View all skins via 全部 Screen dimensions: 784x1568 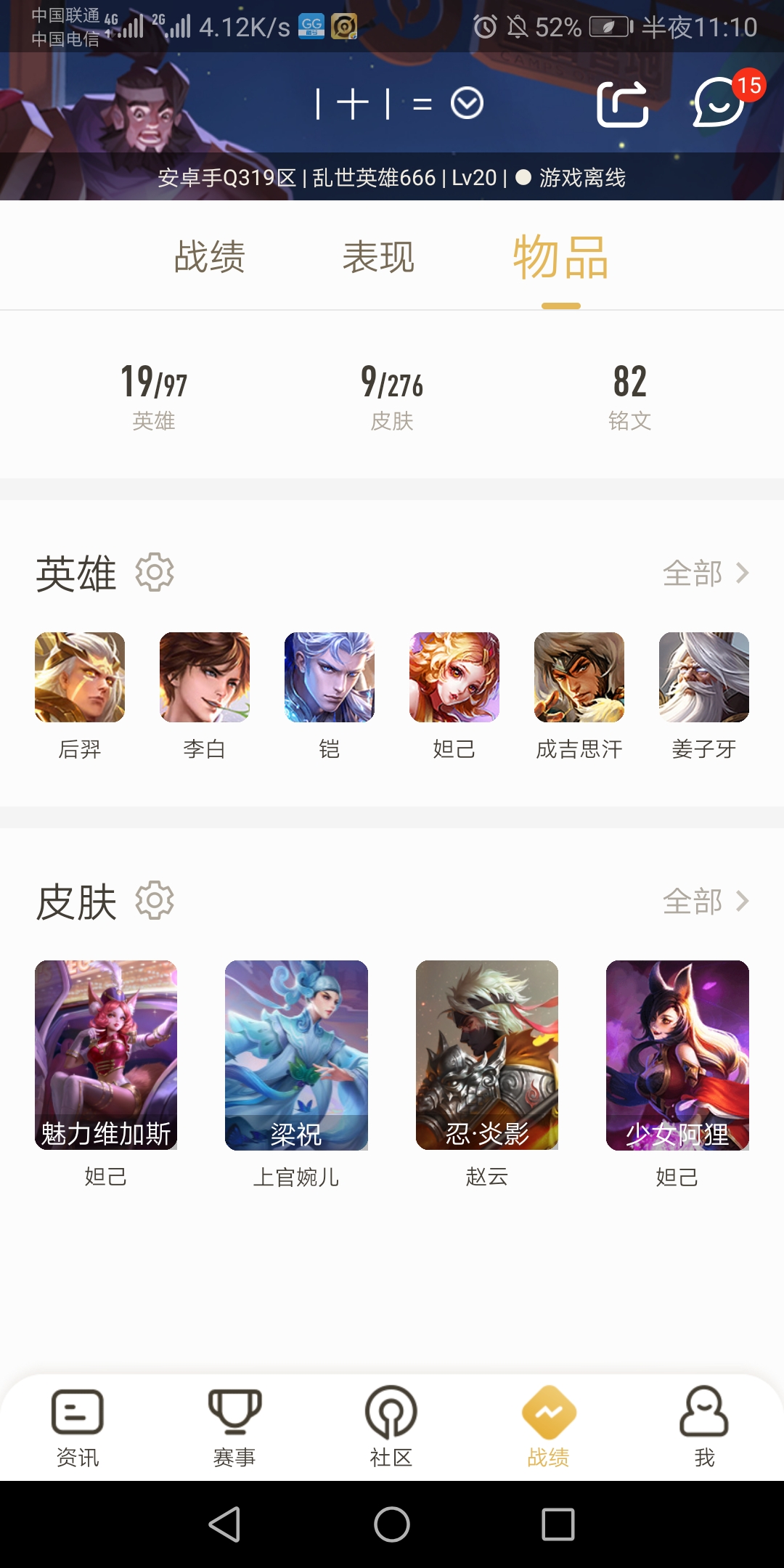[706, 902]
